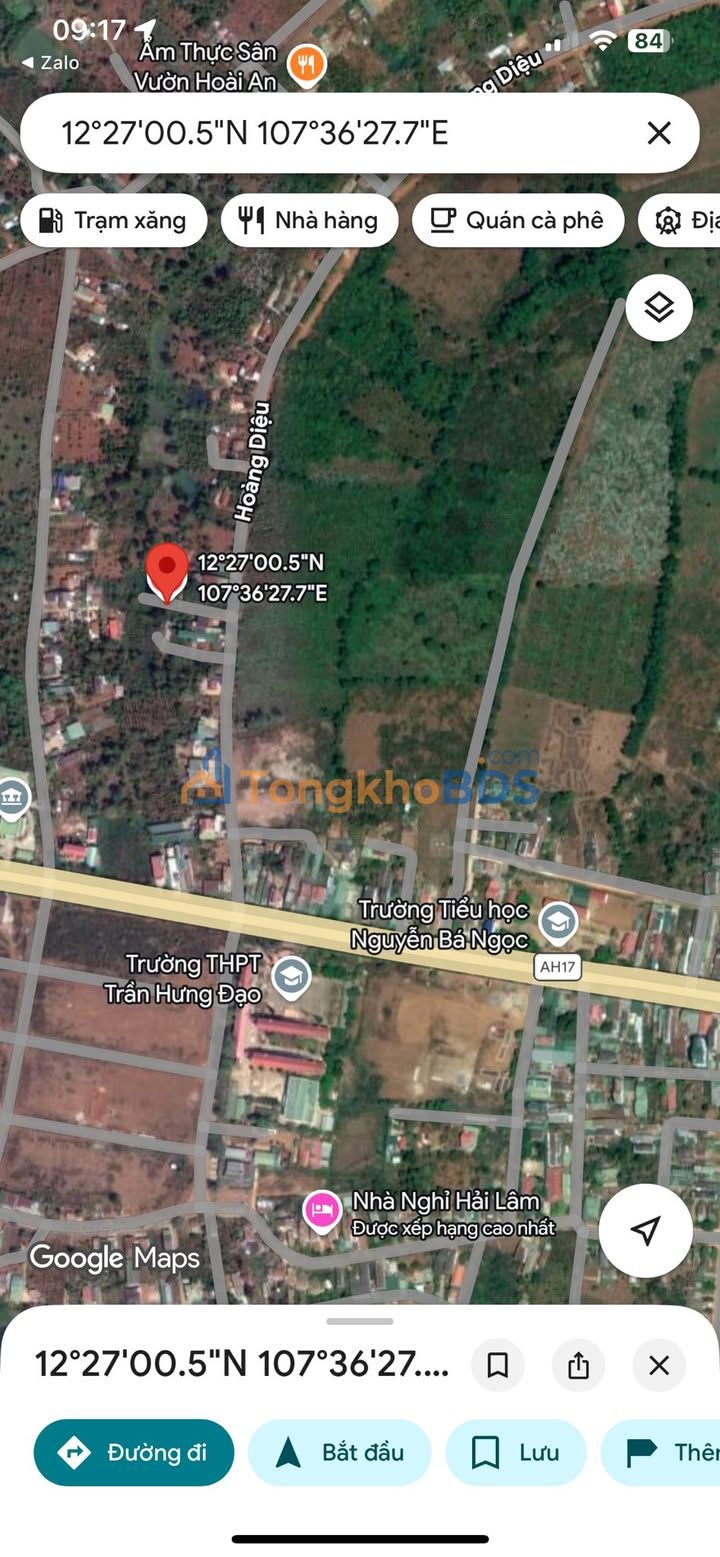This screenshot has width=720, height=1557.
Task: Return to Zalo via the back link
Action: [x=50, y=62]
